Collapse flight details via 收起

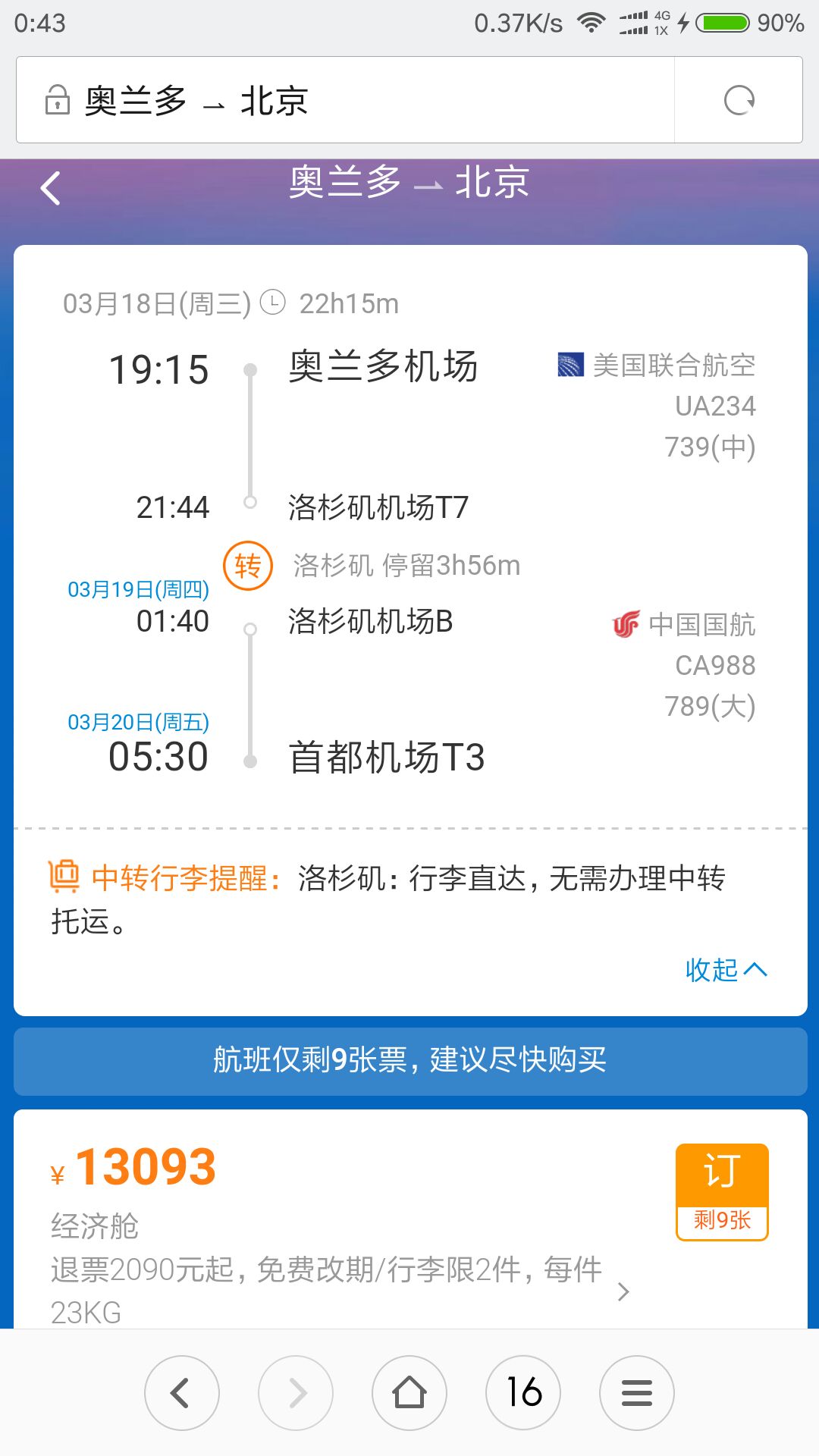(726, 969)
